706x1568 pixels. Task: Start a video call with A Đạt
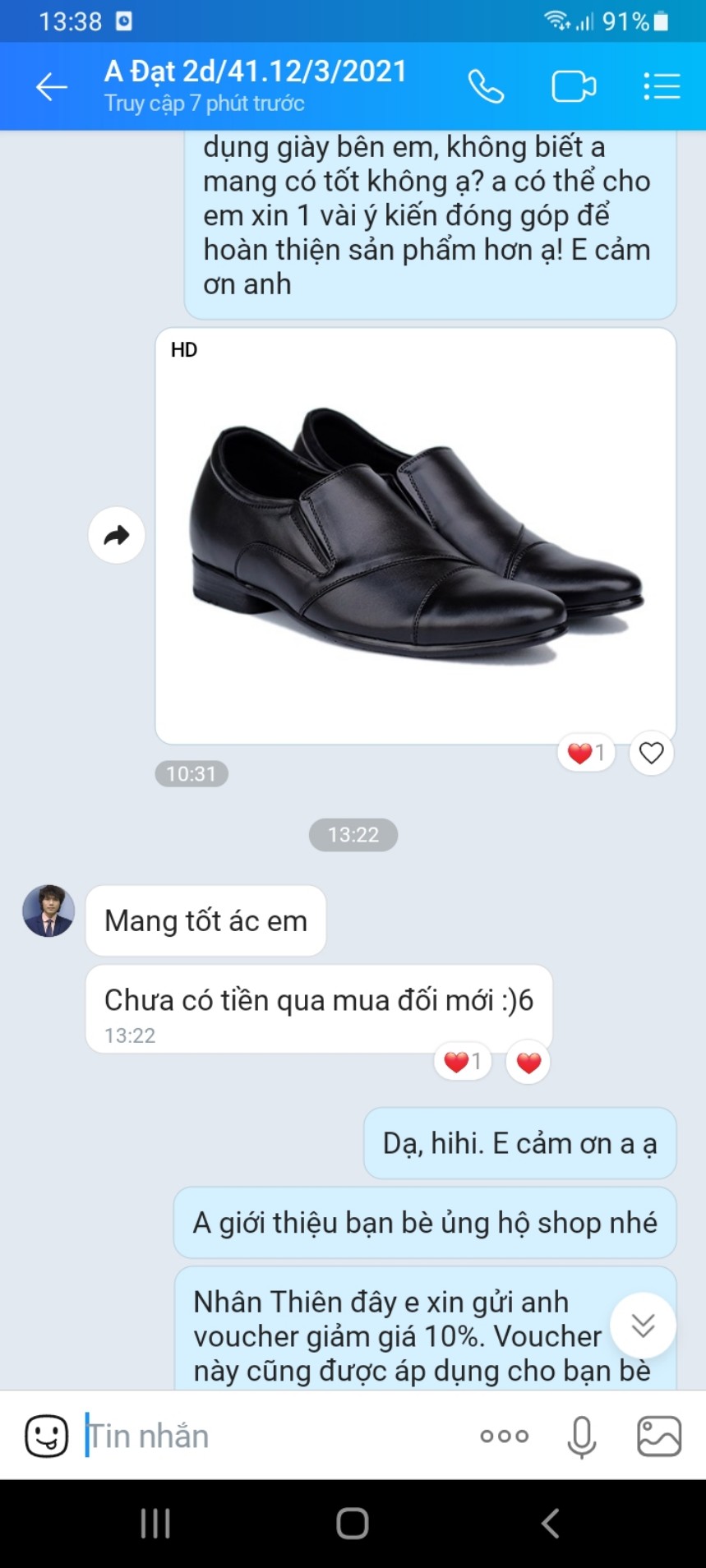[x=573, y=86]
